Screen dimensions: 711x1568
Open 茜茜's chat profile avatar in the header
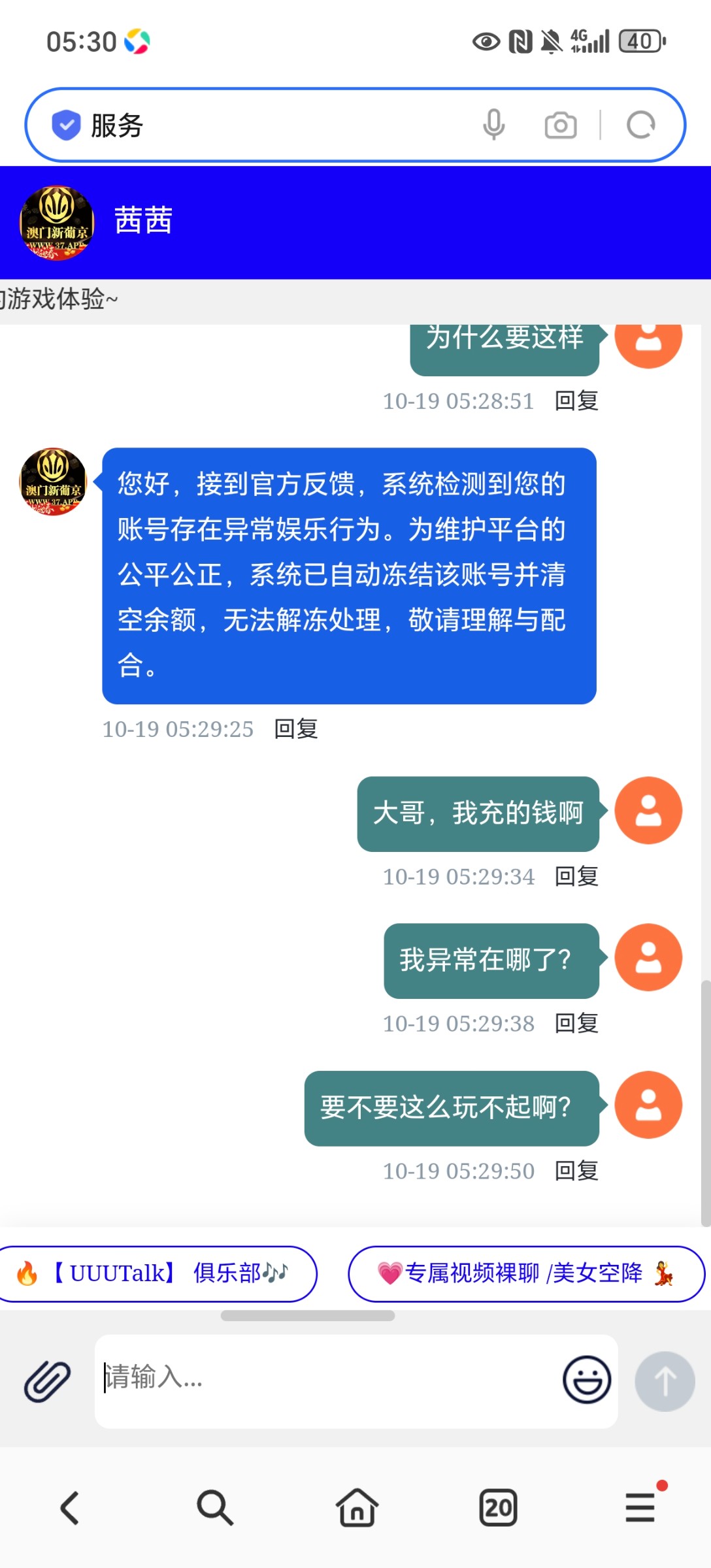[56, 221]
